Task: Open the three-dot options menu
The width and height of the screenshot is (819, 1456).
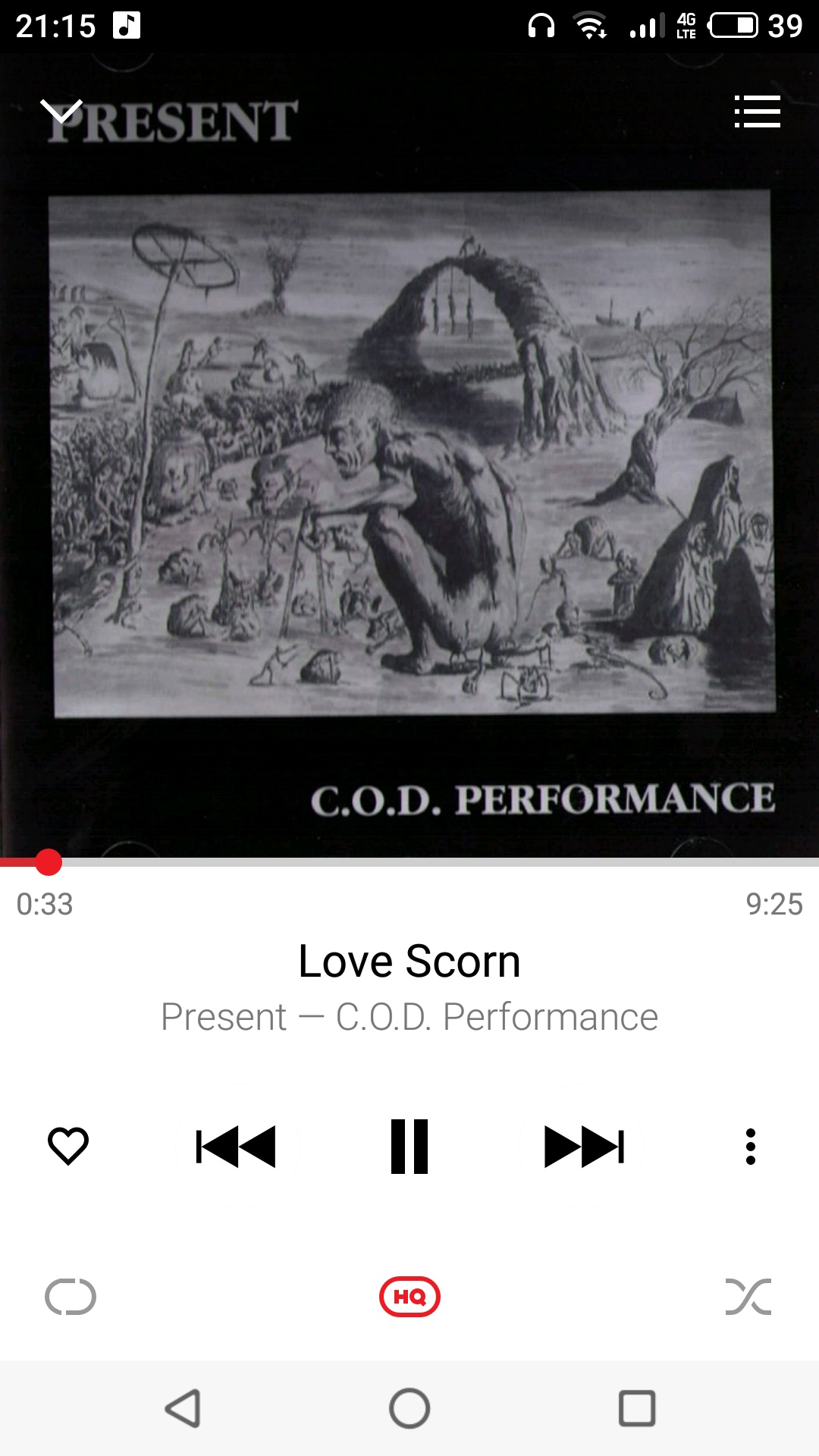Action: (751, 1146)
